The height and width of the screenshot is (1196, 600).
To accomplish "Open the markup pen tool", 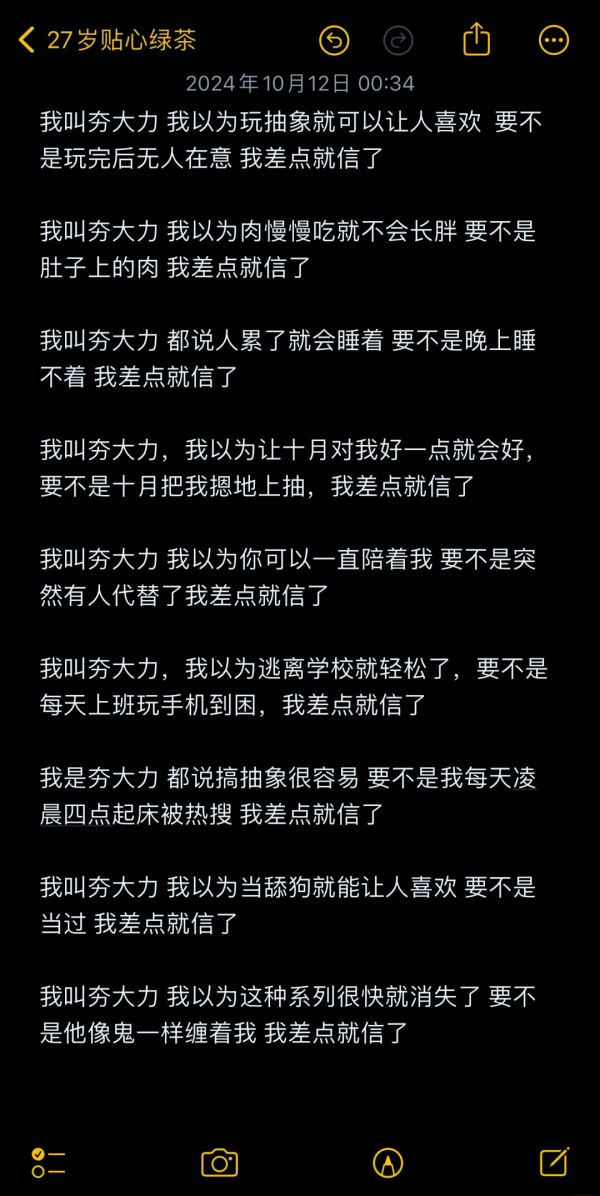I will coord(387,1162).
